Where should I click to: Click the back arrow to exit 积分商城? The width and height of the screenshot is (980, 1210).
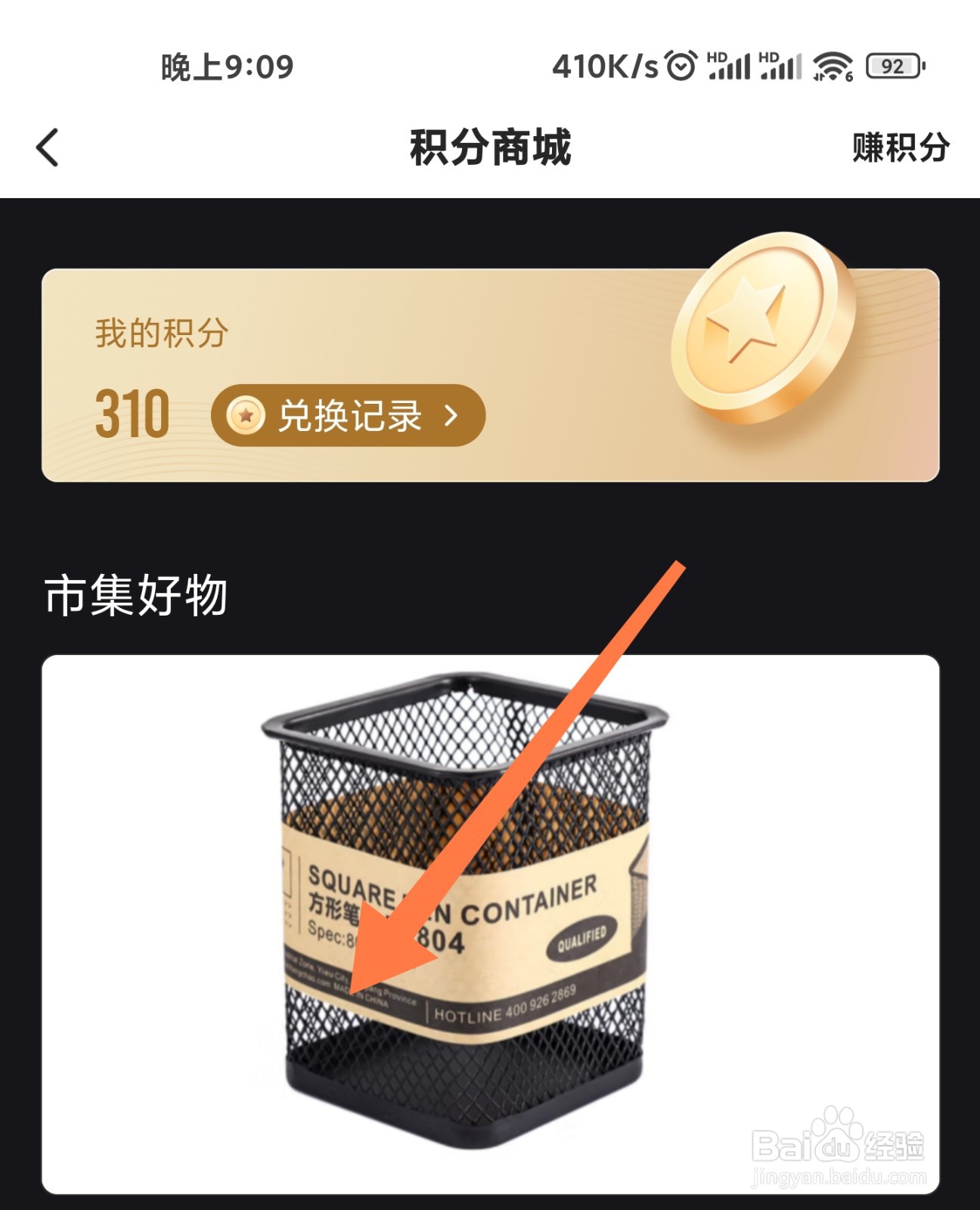[x=47, y=148]
